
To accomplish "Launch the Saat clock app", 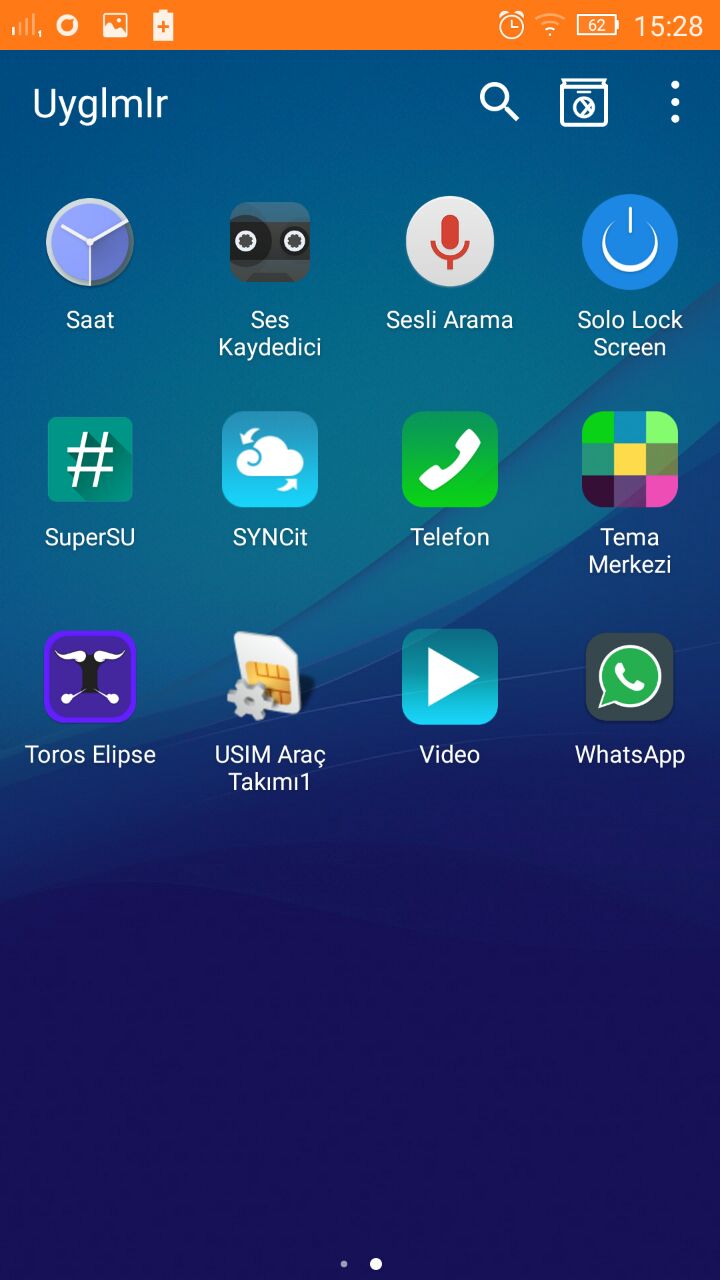I will (90, 243).
